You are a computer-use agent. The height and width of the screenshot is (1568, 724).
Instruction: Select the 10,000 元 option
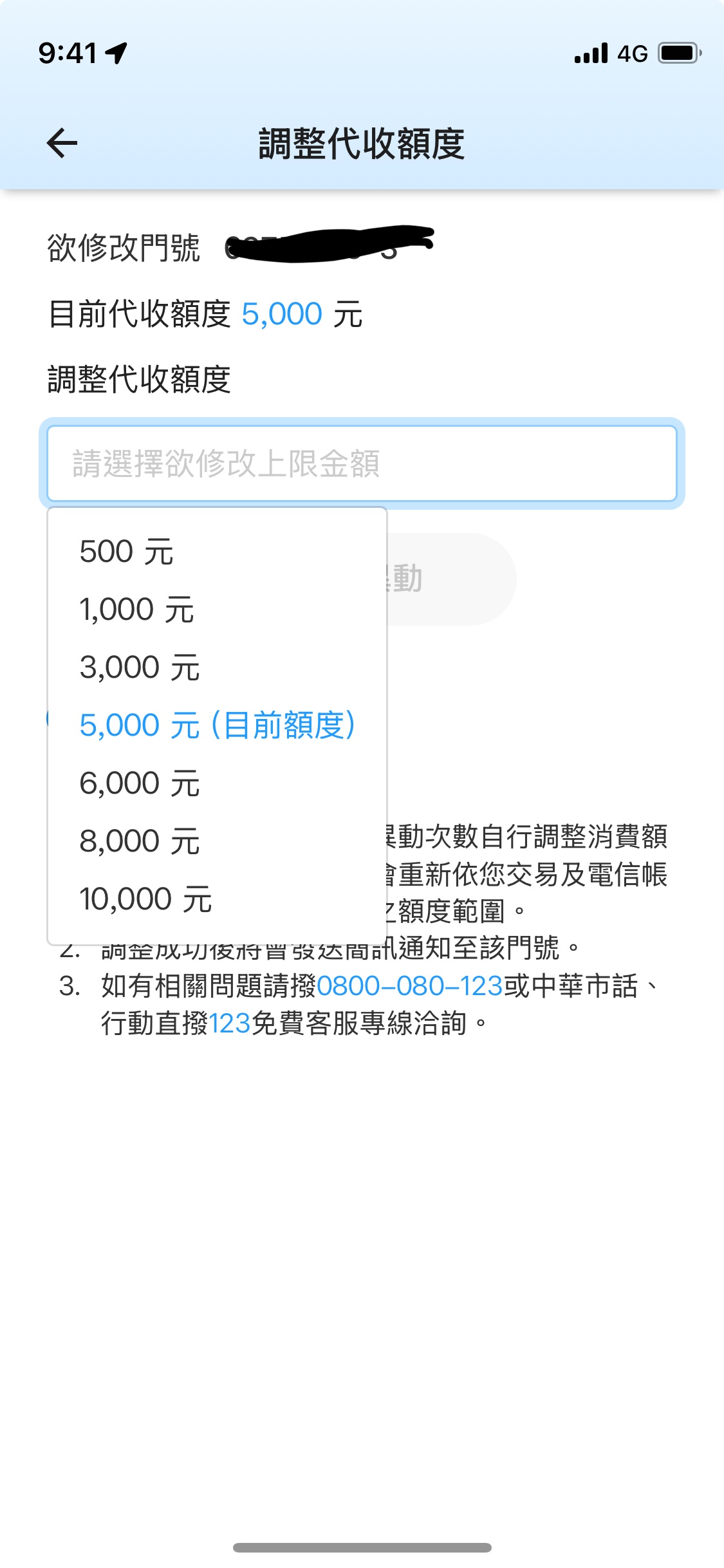point(145,899)
